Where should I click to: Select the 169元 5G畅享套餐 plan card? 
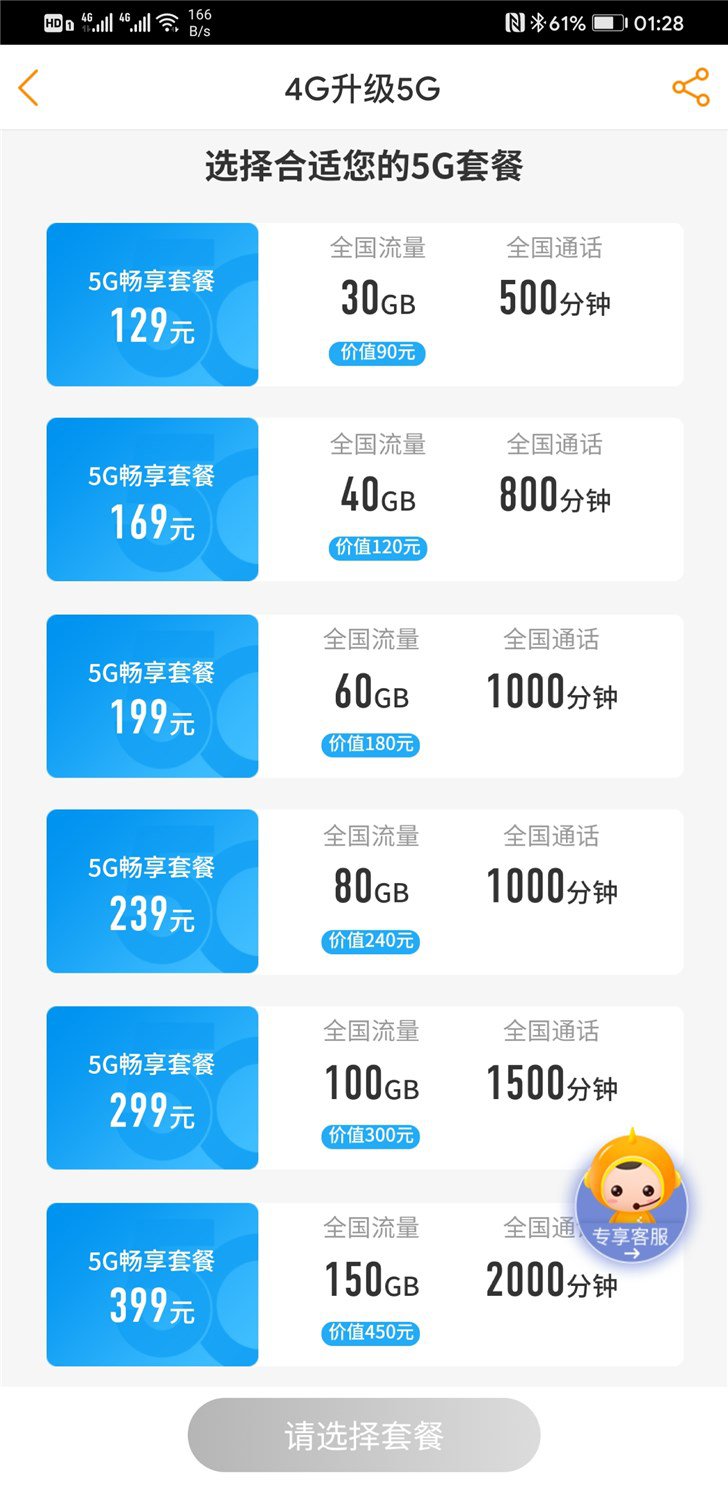coord(151,498)
